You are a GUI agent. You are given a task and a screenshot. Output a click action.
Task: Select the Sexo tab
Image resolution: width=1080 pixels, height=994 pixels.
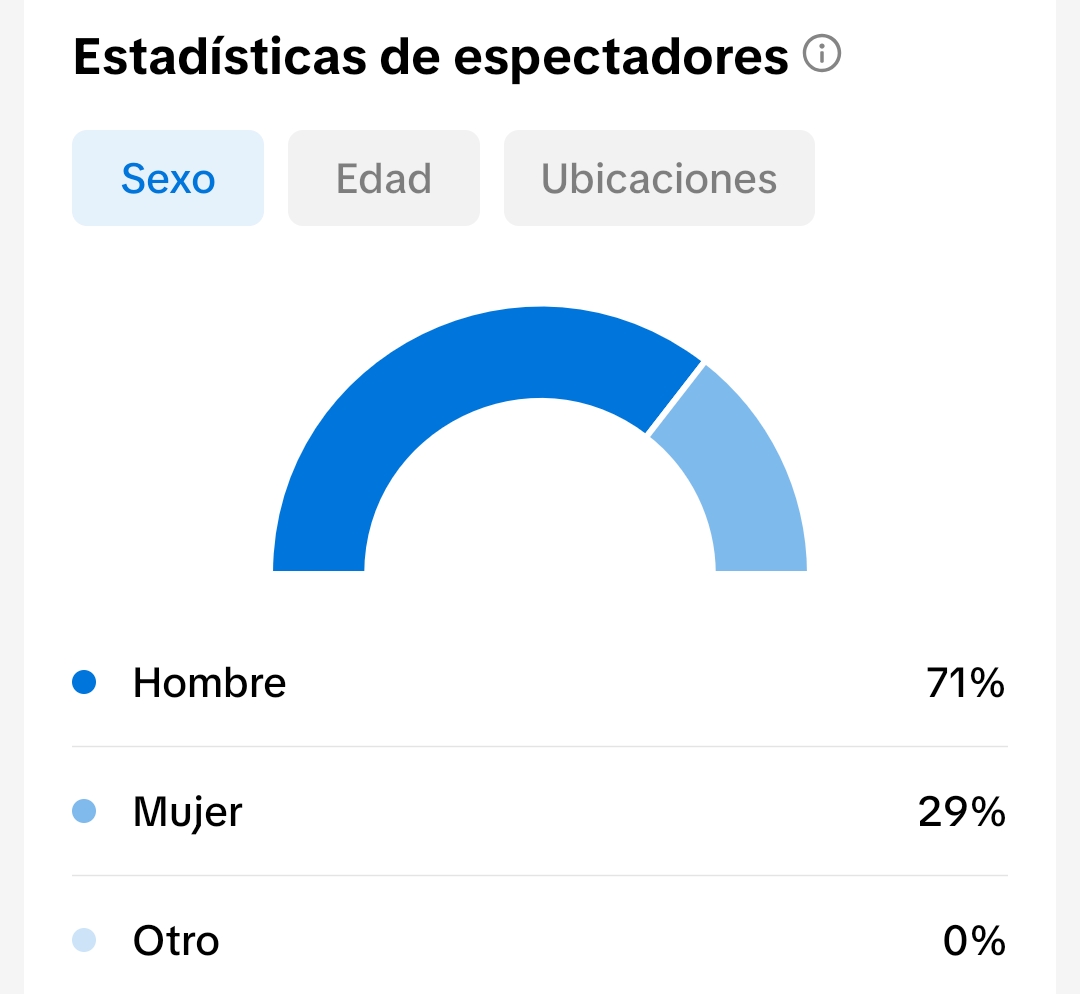(x=168, y=178)
